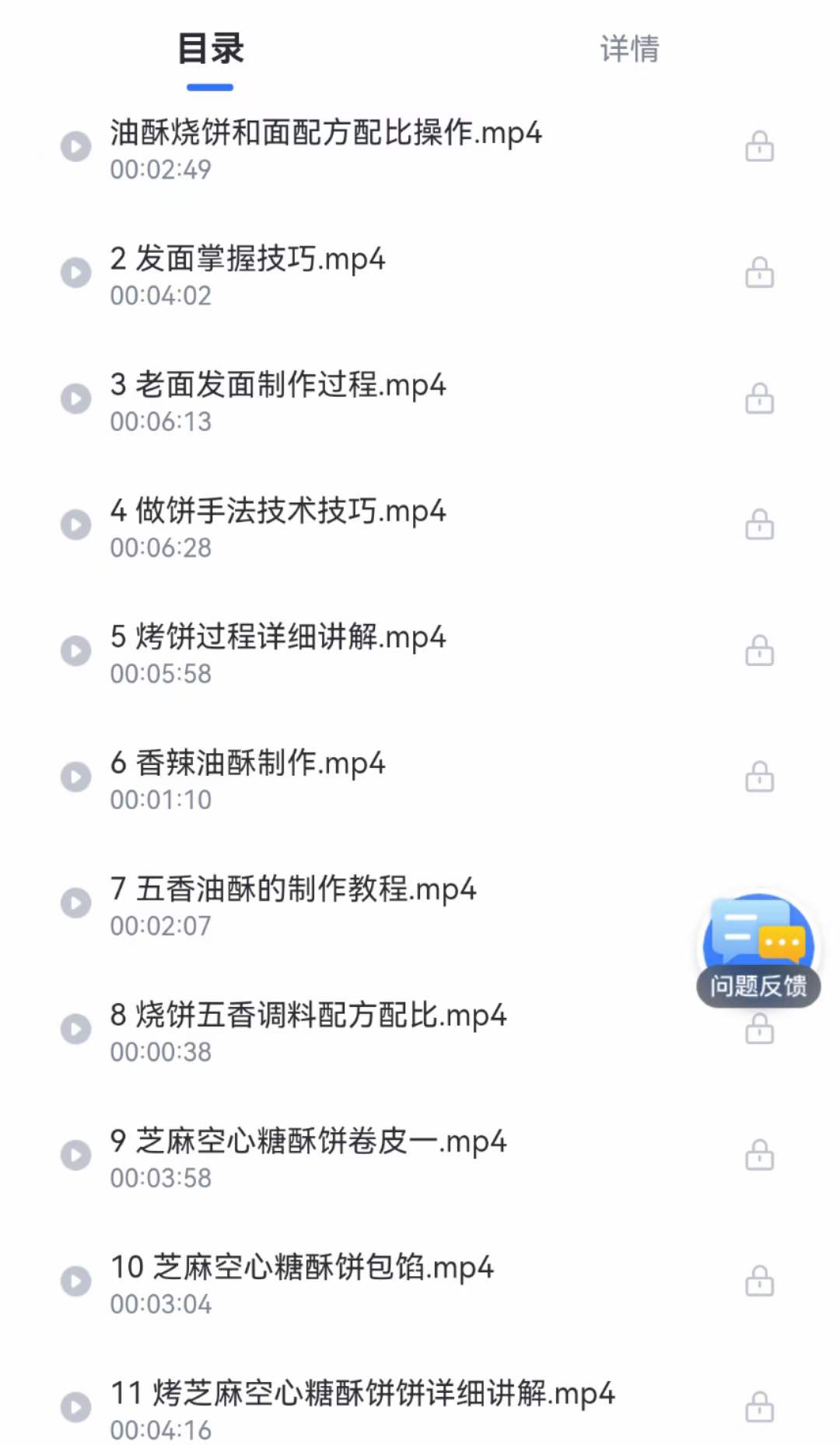Select the 目录 tab
The image size is (840, 1445).
pos(210,49)
